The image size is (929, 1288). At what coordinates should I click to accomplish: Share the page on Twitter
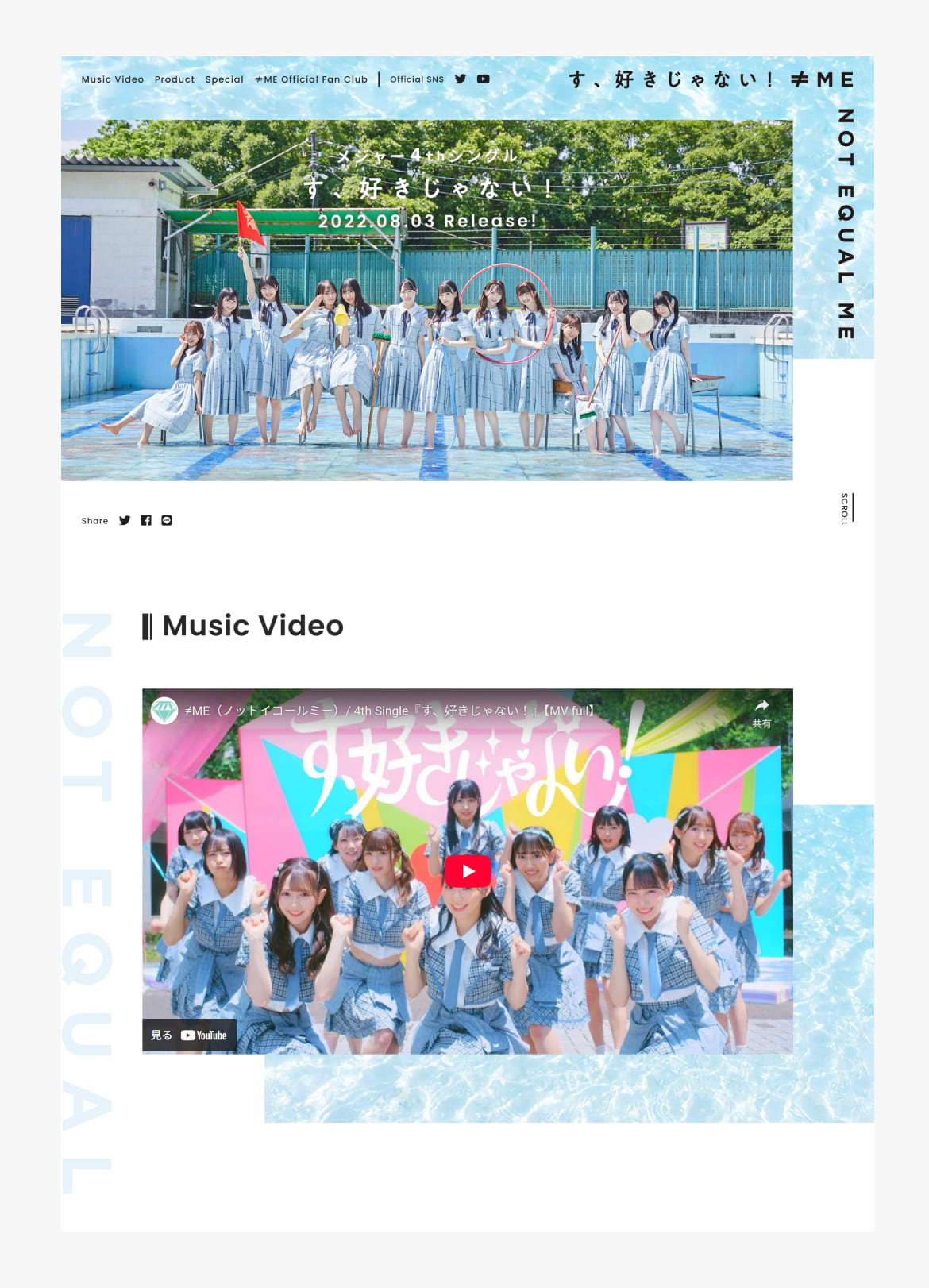click(125, 521)
